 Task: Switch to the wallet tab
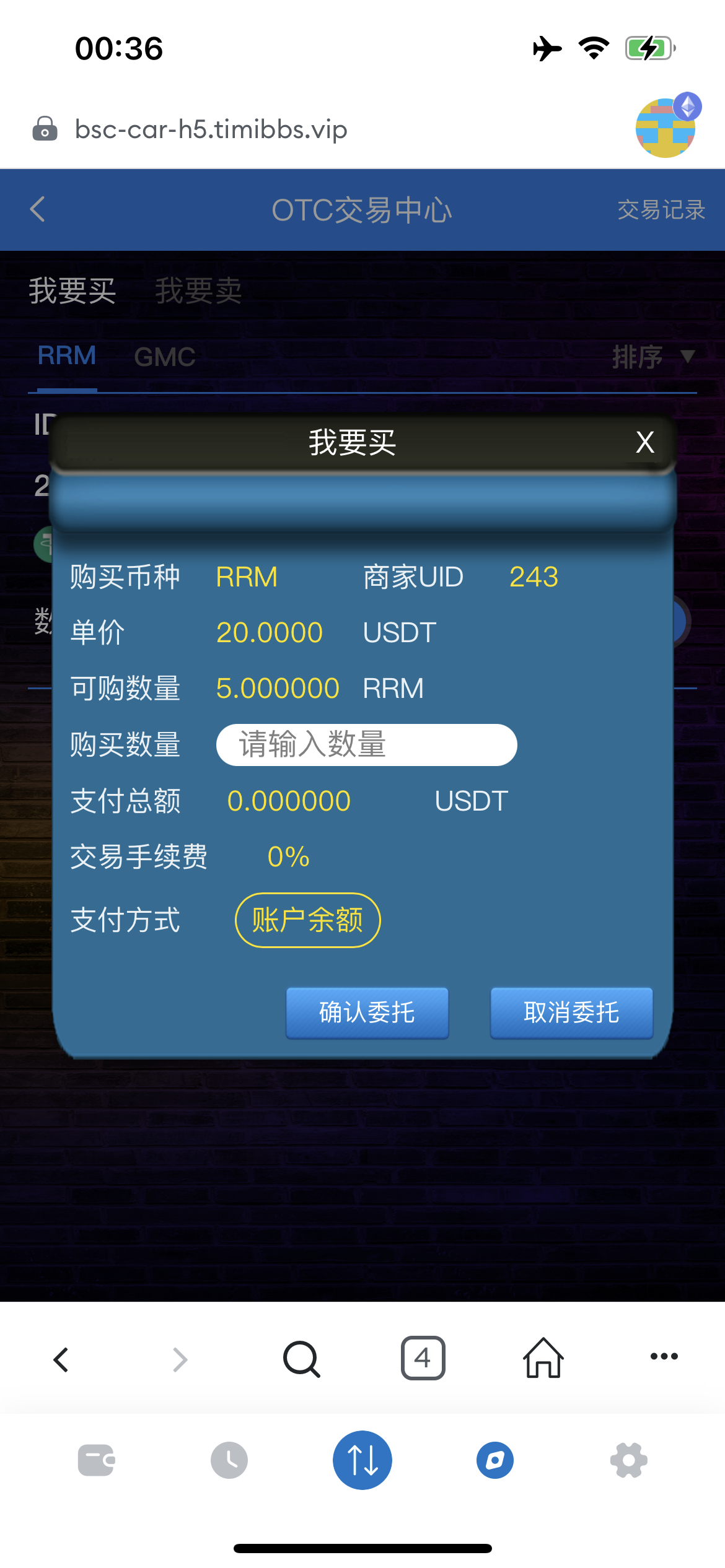pyautogui.click(x=96, y=1460)
